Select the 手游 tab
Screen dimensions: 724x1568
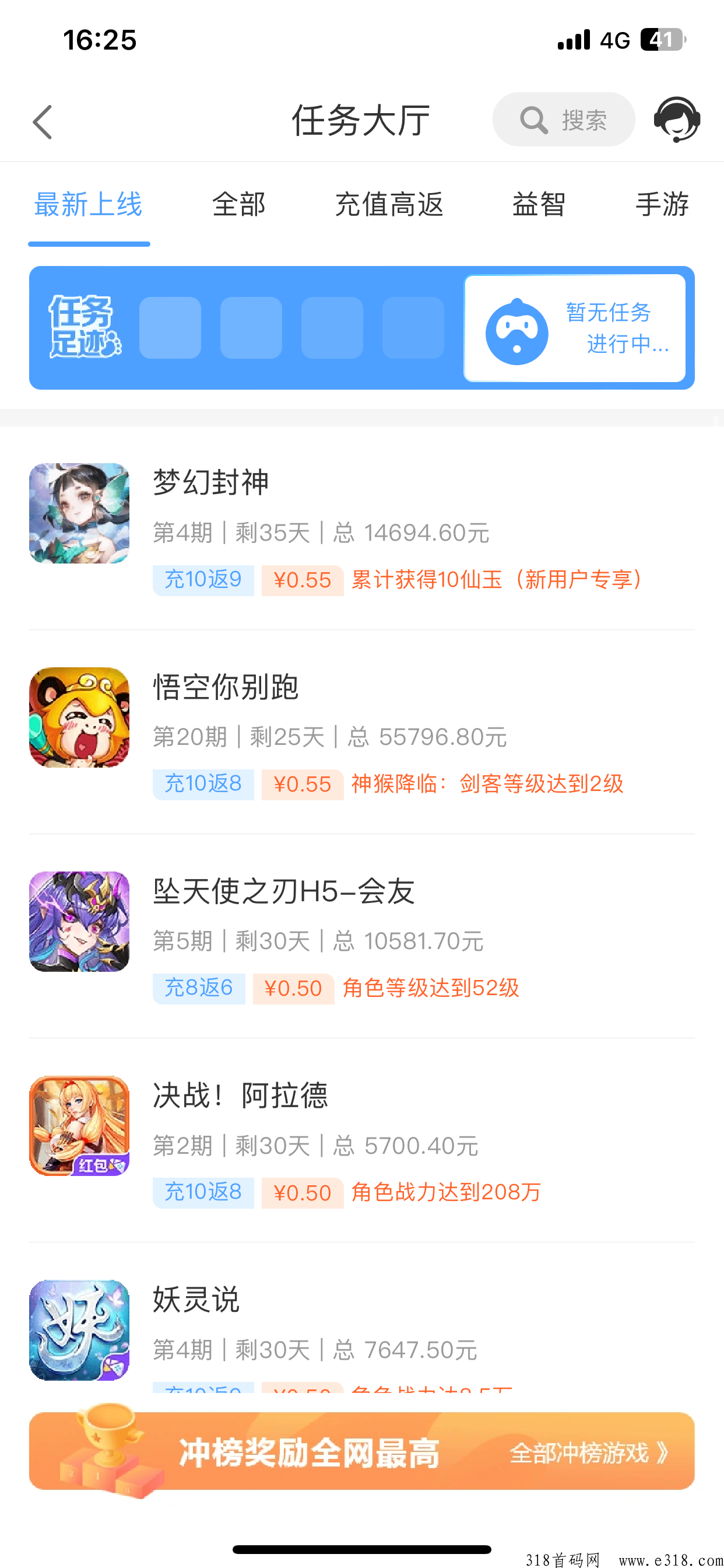click(x=662, y=205)
